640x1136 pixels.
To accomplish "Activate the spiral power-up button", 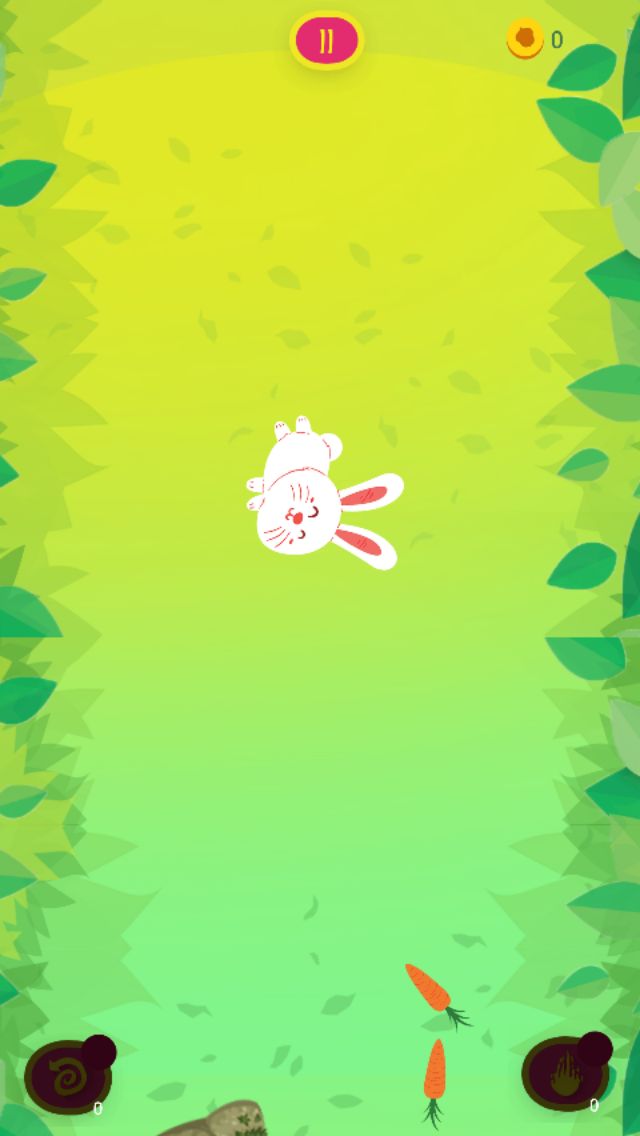I will pos(68,1077).
